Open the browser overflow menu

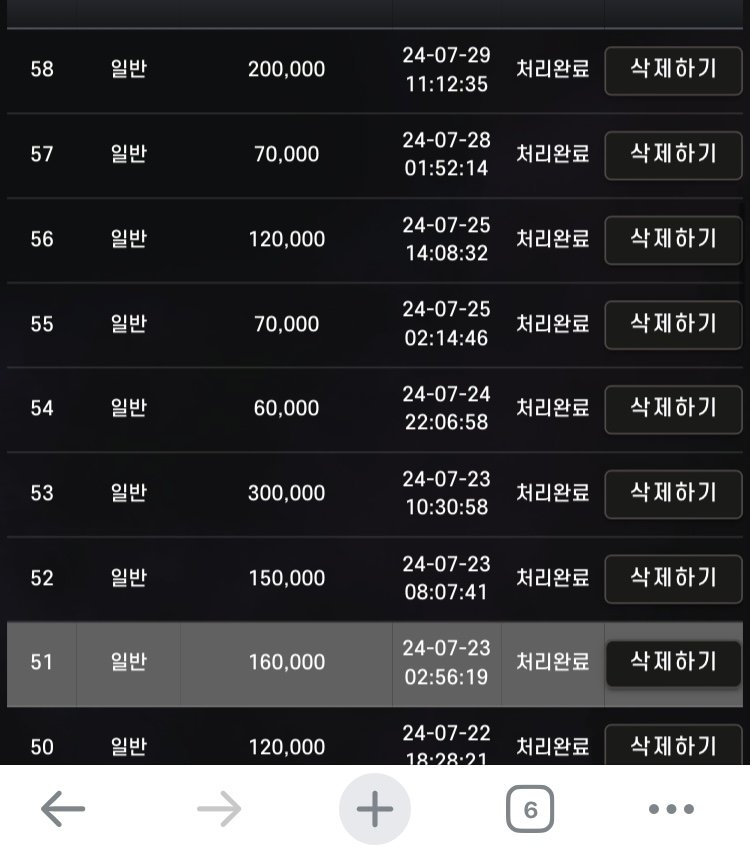671,809
